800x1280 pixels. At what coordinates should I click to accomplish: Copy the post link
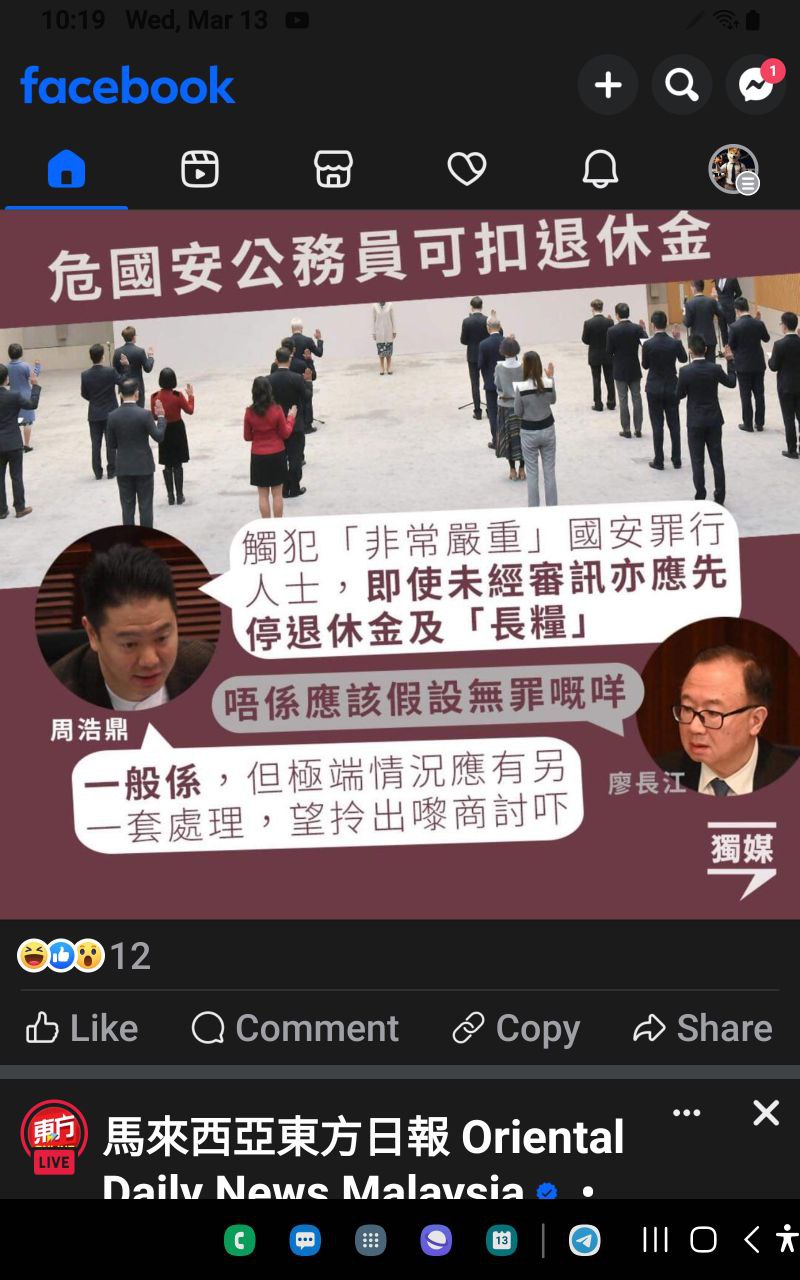point(516,1028)
